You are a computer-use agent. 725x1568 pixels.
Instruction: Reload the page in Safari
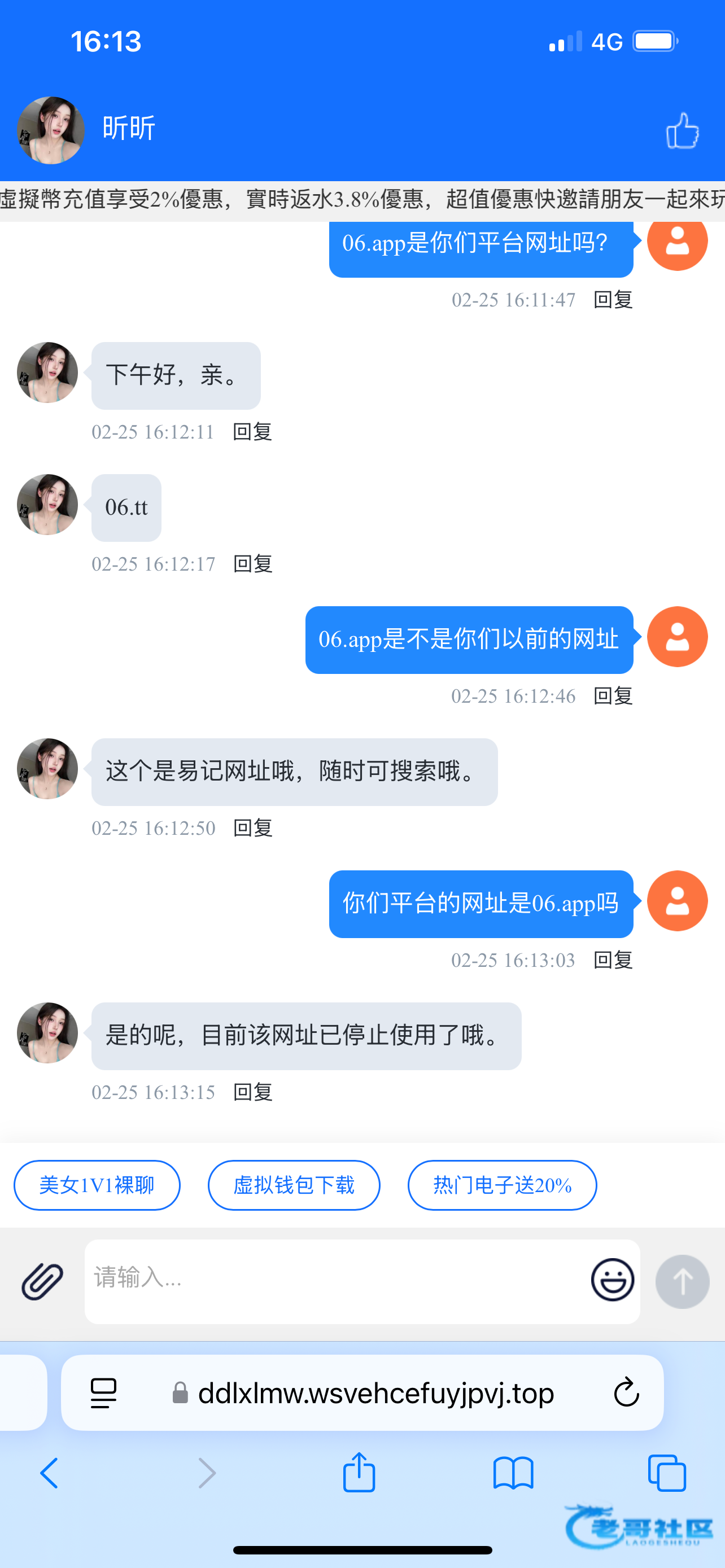pos(626,1392)
